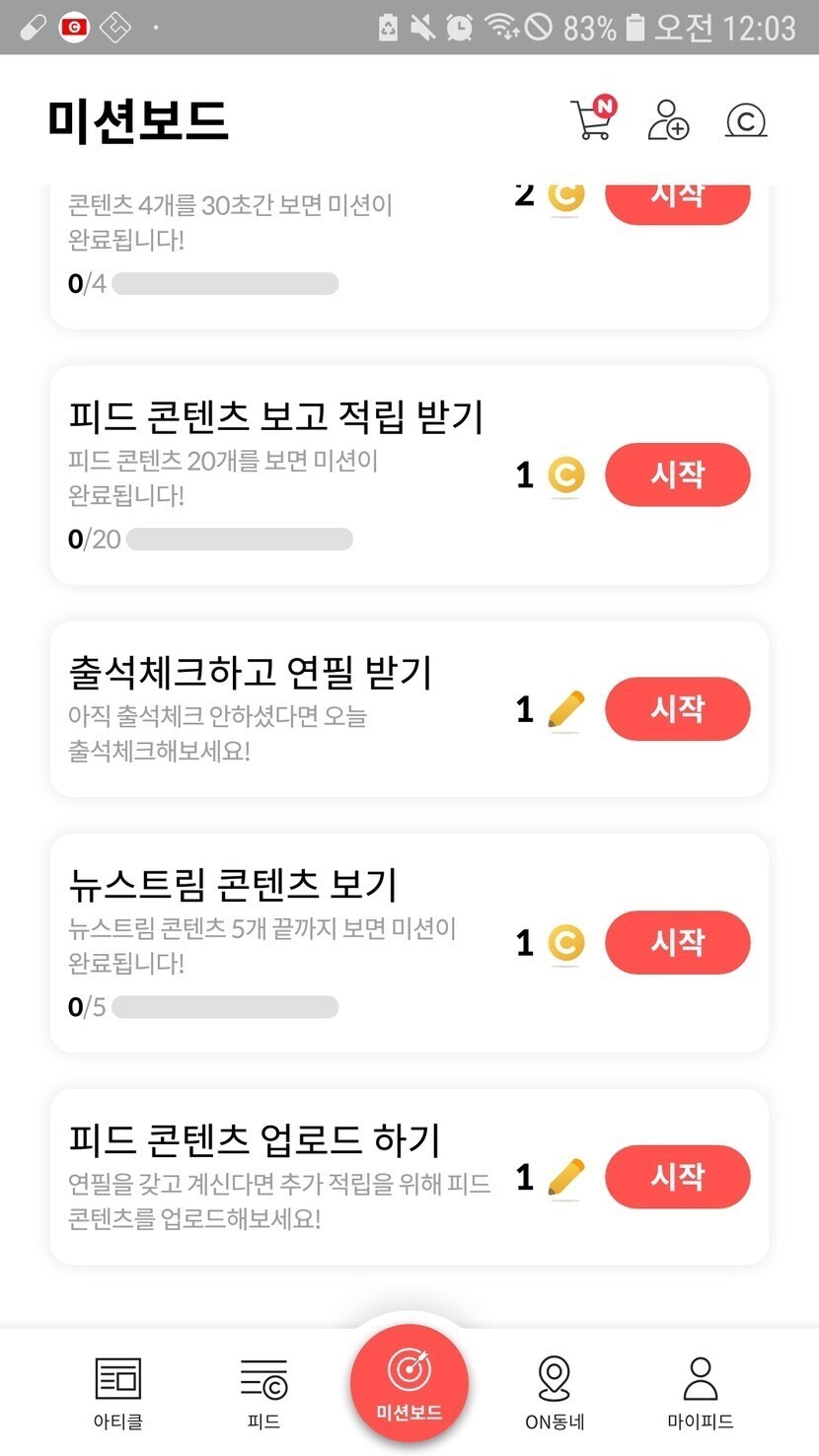Start the 피드 콘텐츠 보고 적립 받기 mission
Viewport: 819px width, 1456px height.
[x=677, y=474]
